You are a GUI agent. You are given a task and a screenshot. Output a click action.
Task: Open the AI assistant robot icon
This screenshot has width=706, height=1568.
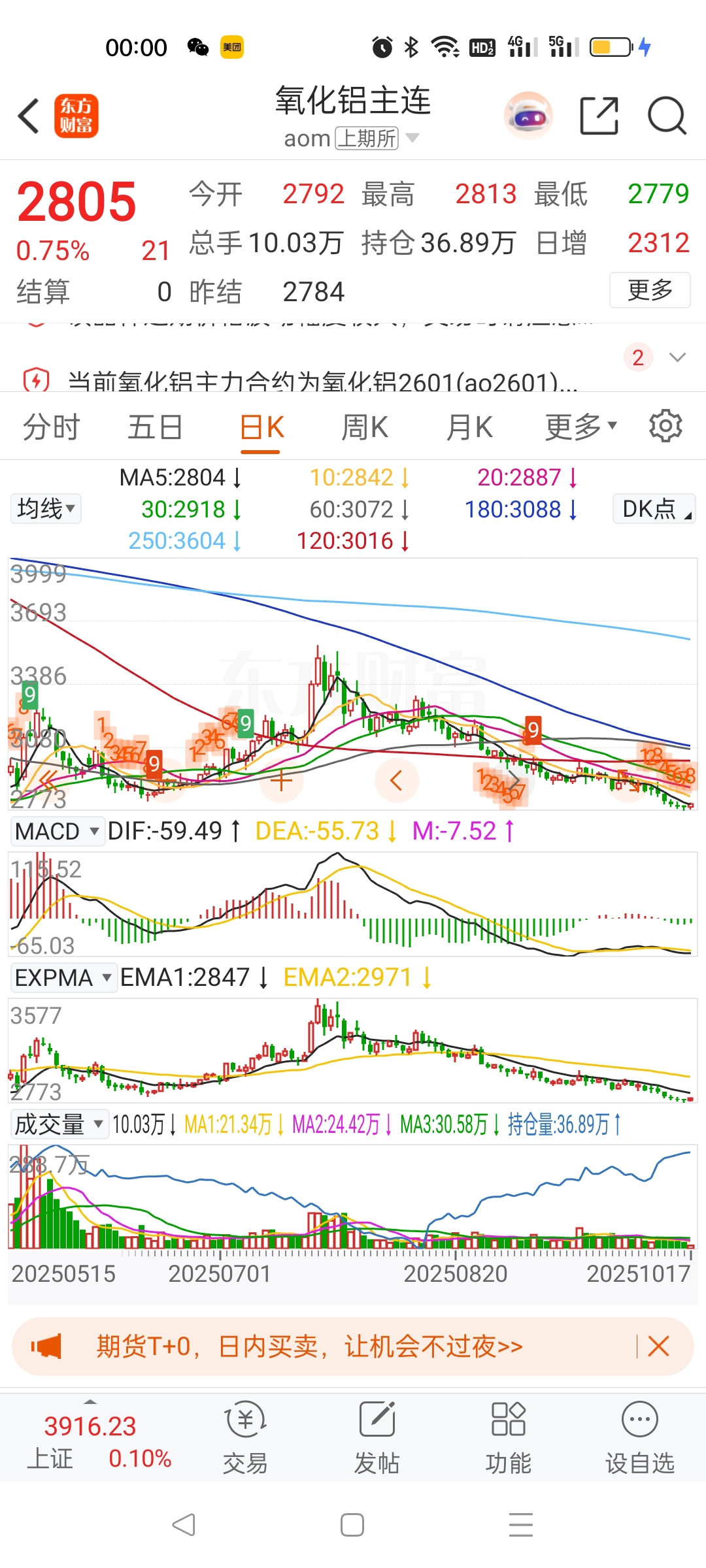(x=528, y=116)
